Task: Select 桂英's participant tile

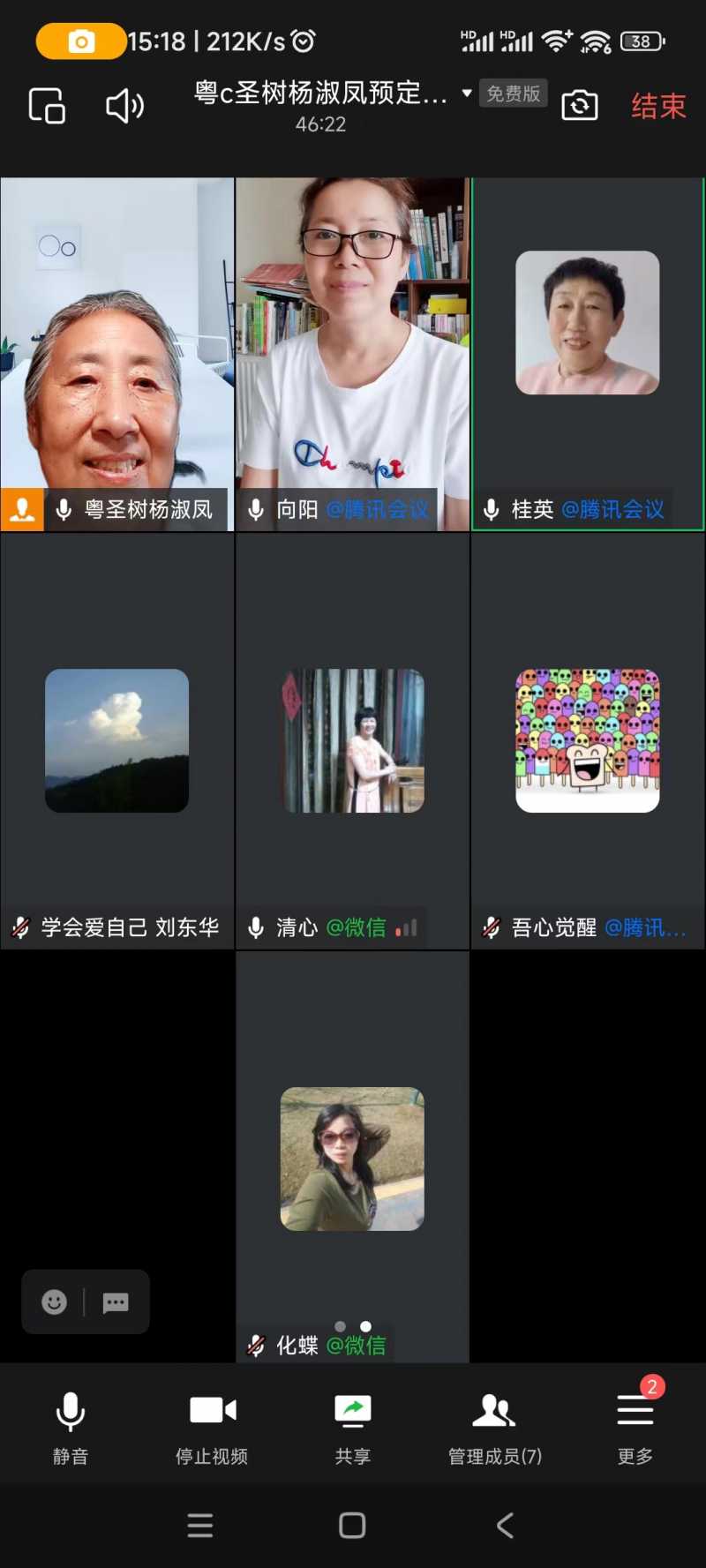Action: point(588,353)
